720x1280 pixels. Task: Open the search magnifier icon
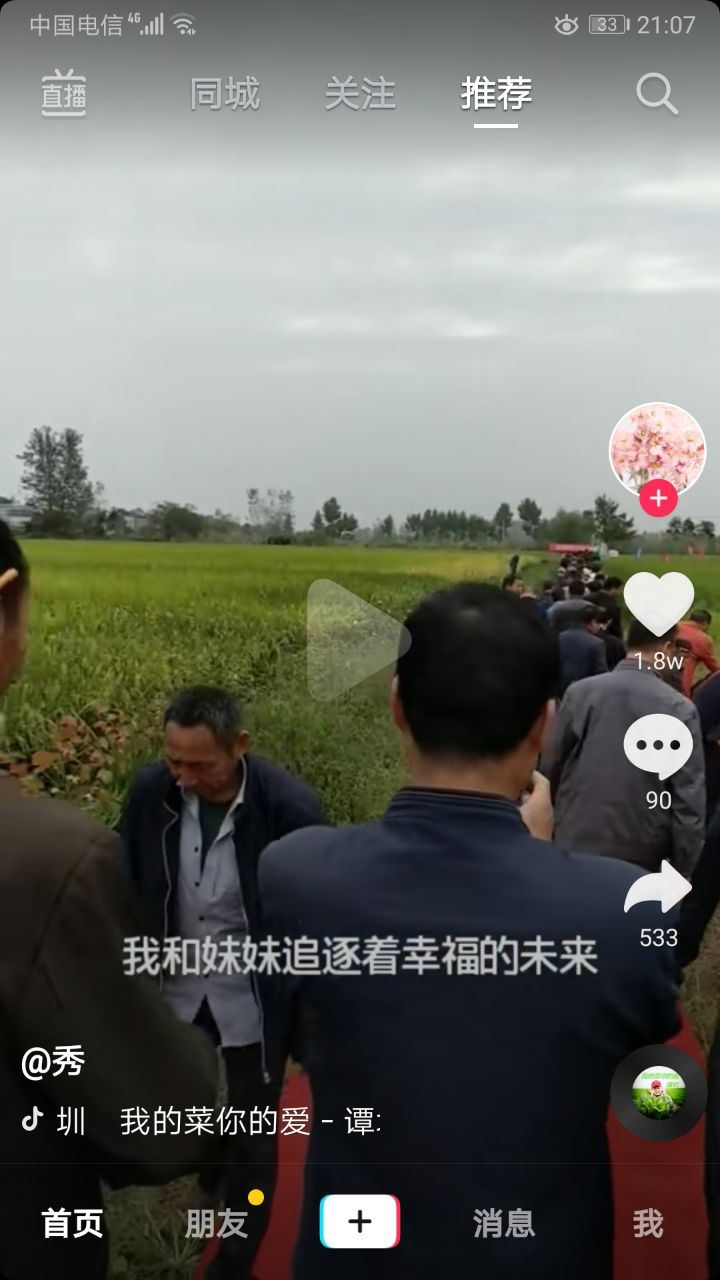pos(657,94)
